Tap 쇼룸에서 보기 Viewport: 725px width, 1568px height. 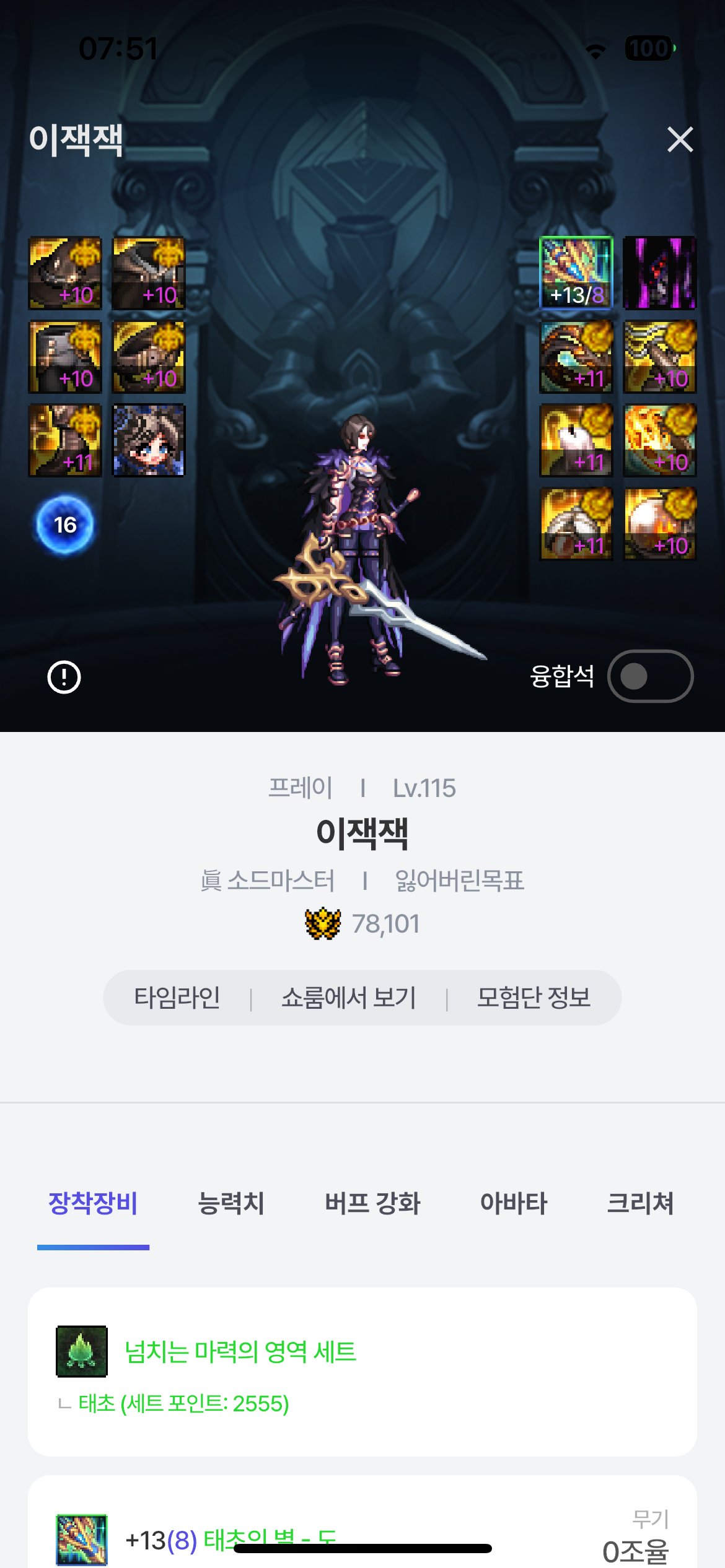[x=348, y=998]
